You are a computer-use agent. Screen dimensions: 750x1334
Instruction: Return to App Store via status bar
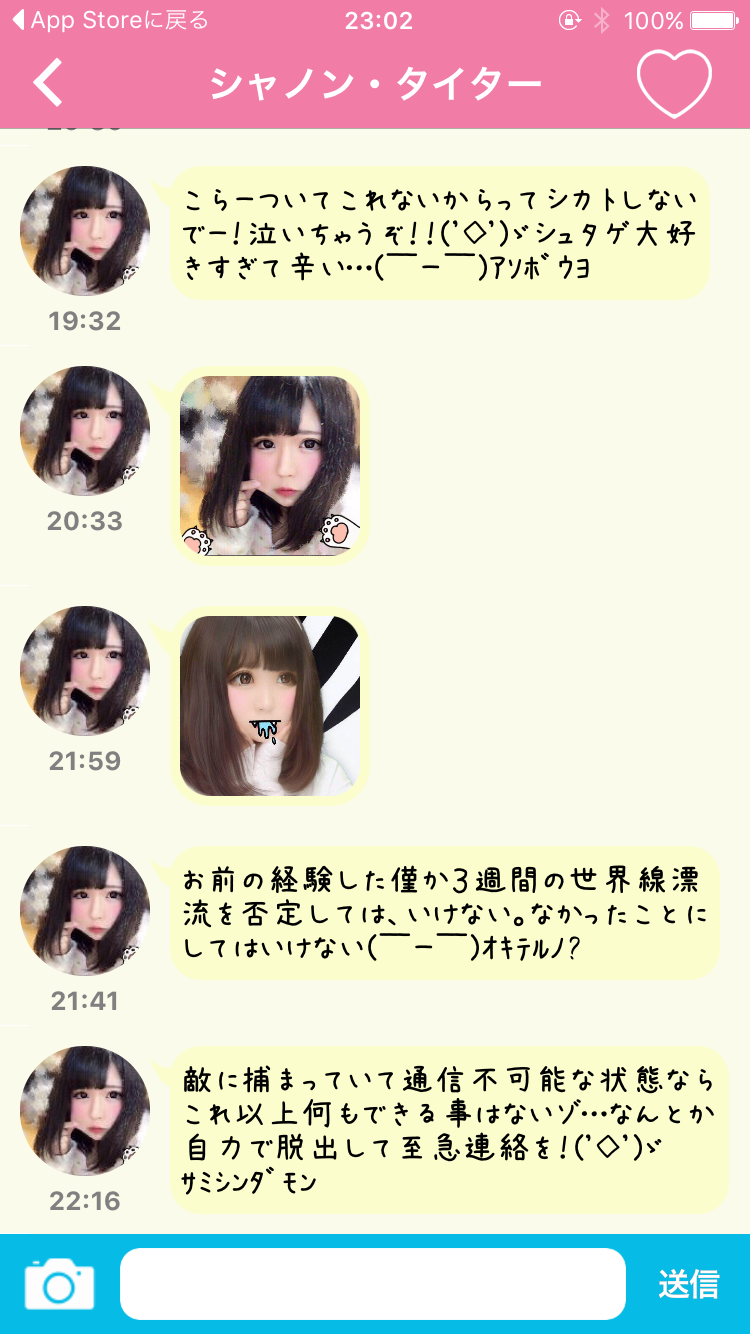[x=110, y=20]
